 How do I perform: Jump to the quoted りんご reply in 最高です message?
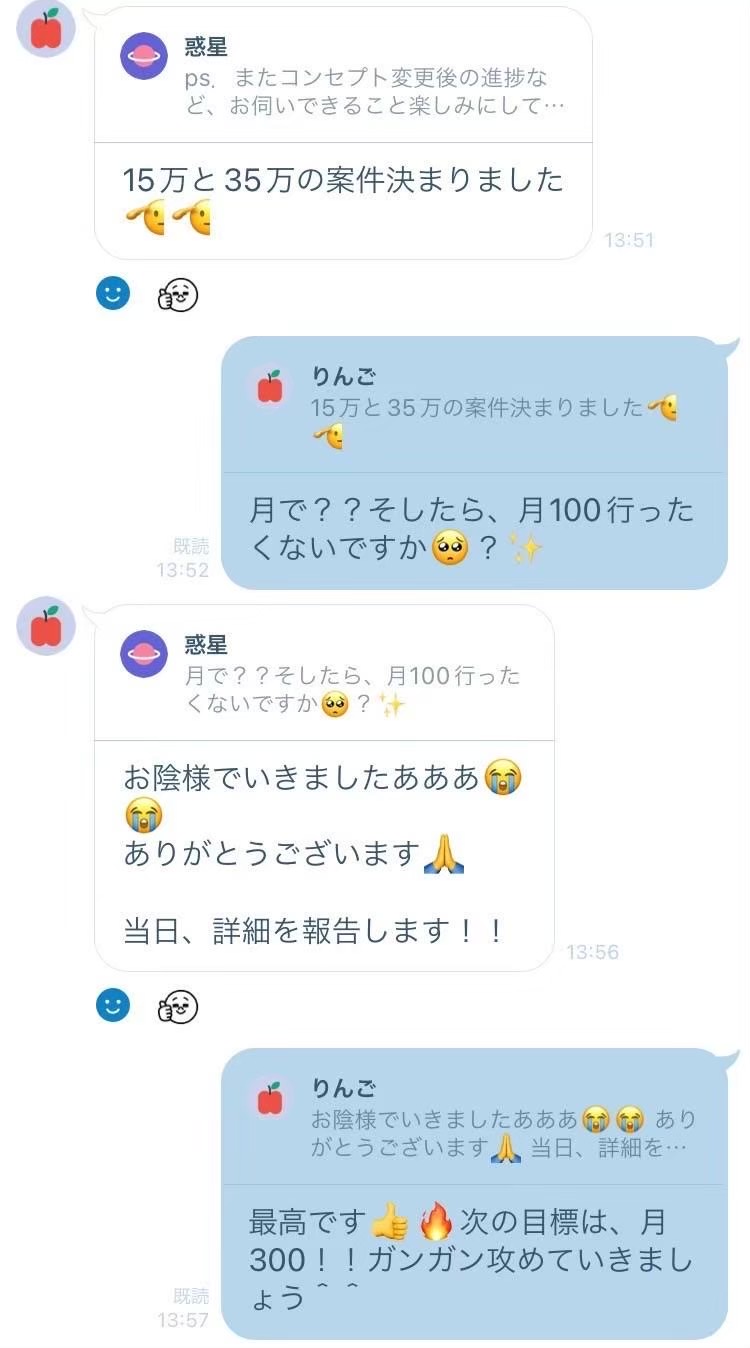(x=473, y=1118)
